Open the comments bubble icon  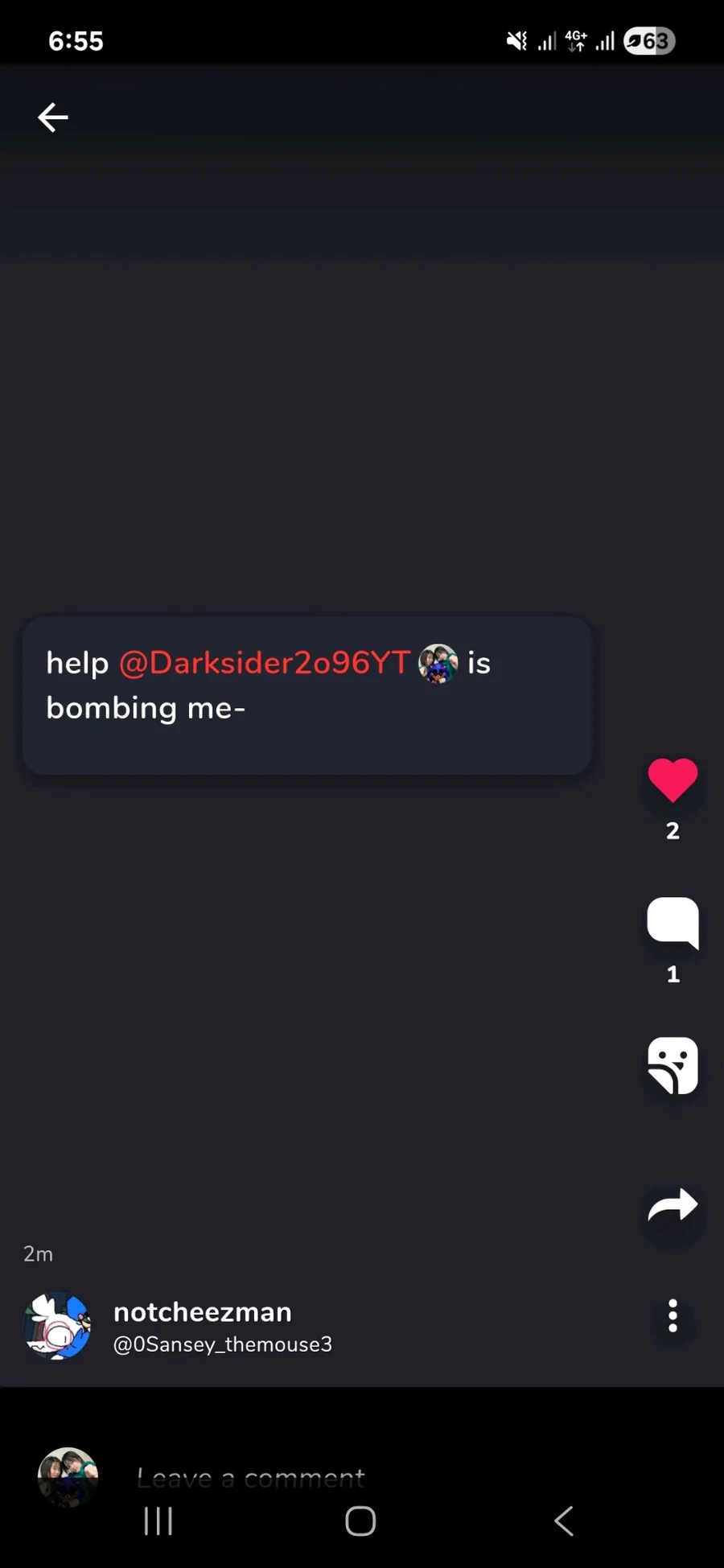(673, 922)
